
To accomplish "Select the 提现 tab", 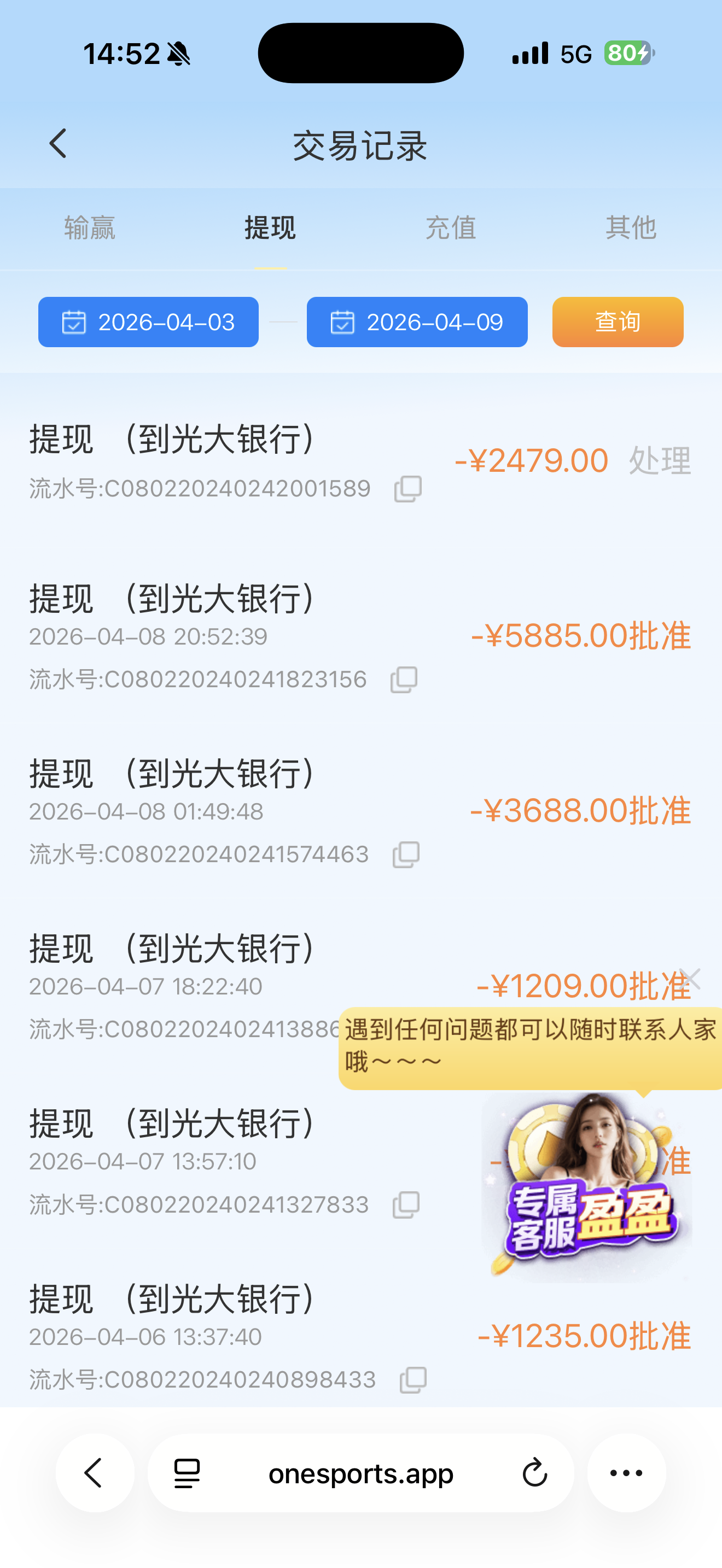I will pos(270,229).
